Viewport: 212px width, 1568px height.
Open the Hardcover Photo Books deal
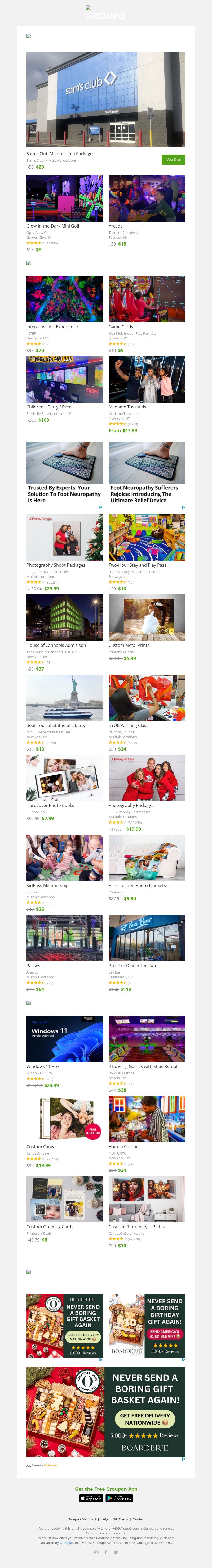click(65, 778)
